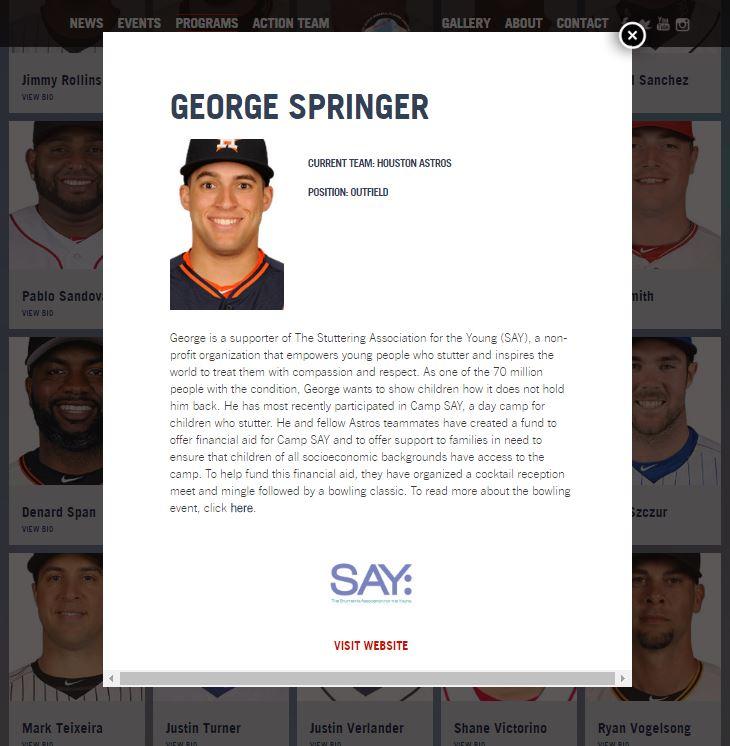Open the About page
This screenshot has height=746, width=730.
(x=523, y=23)
